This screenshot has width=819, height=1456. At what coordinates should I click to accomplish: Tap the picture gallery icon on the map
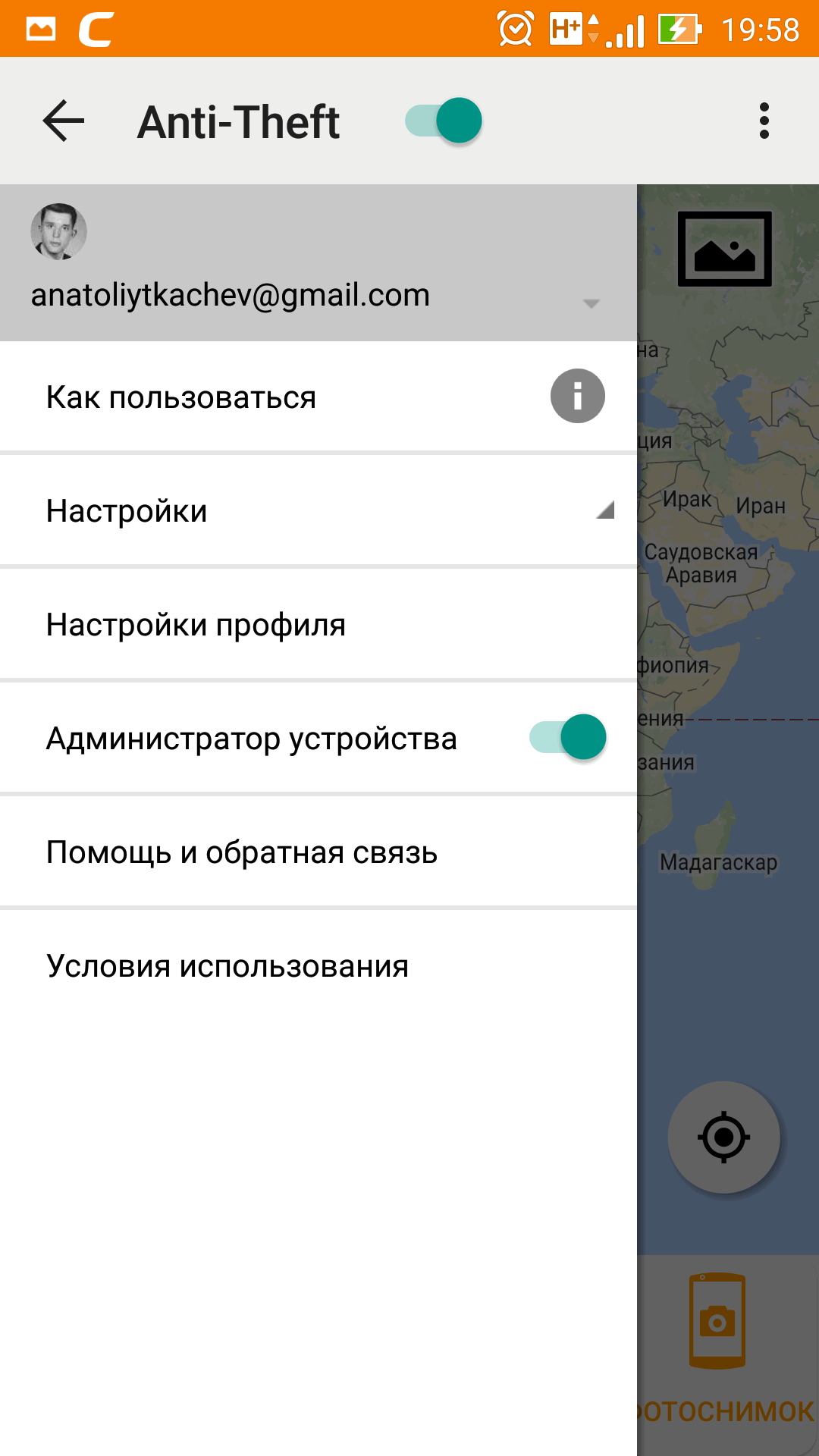point(724,249)
